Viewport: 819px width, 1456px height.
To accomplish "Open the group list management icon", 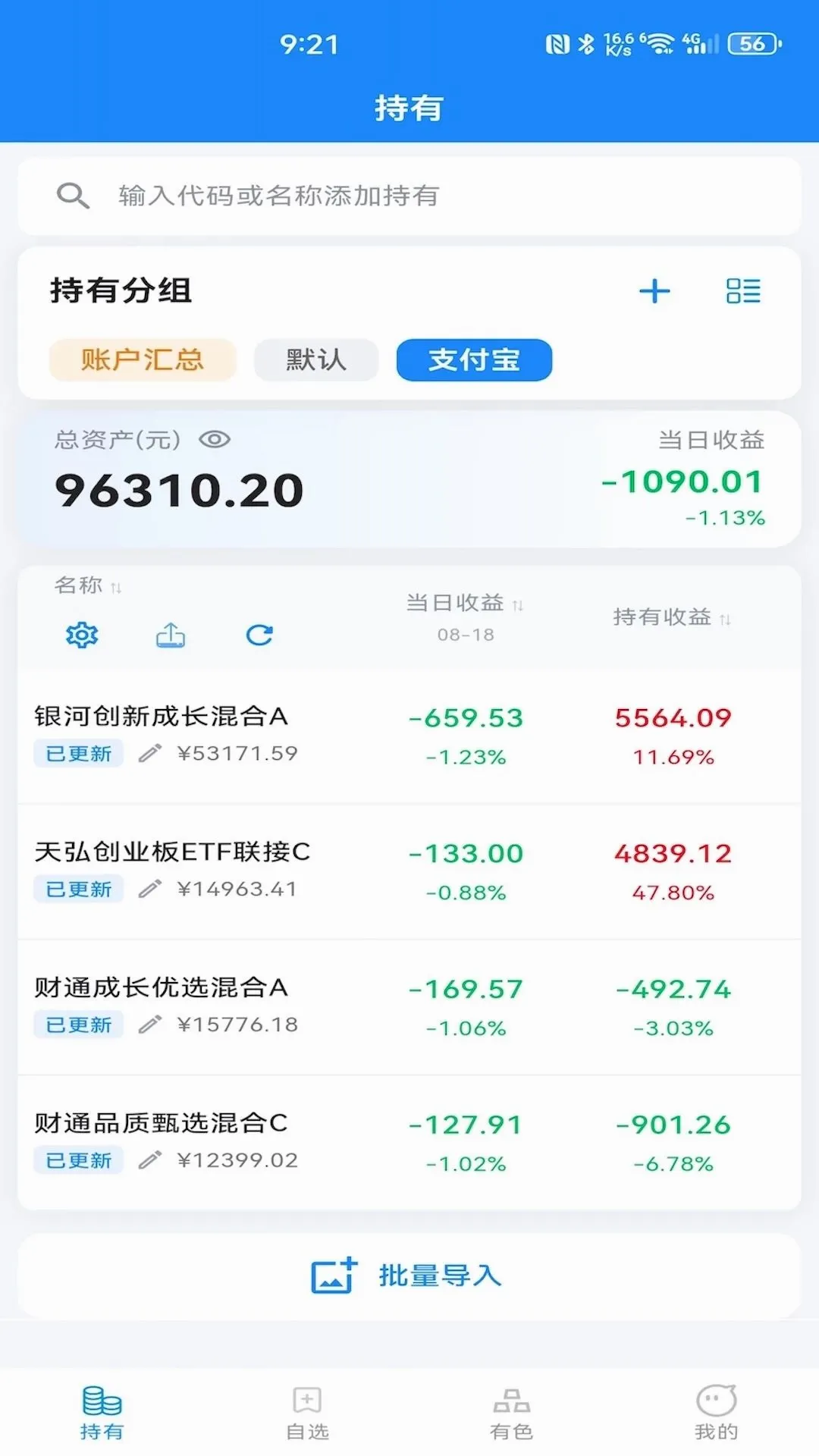I will [743, 291].
